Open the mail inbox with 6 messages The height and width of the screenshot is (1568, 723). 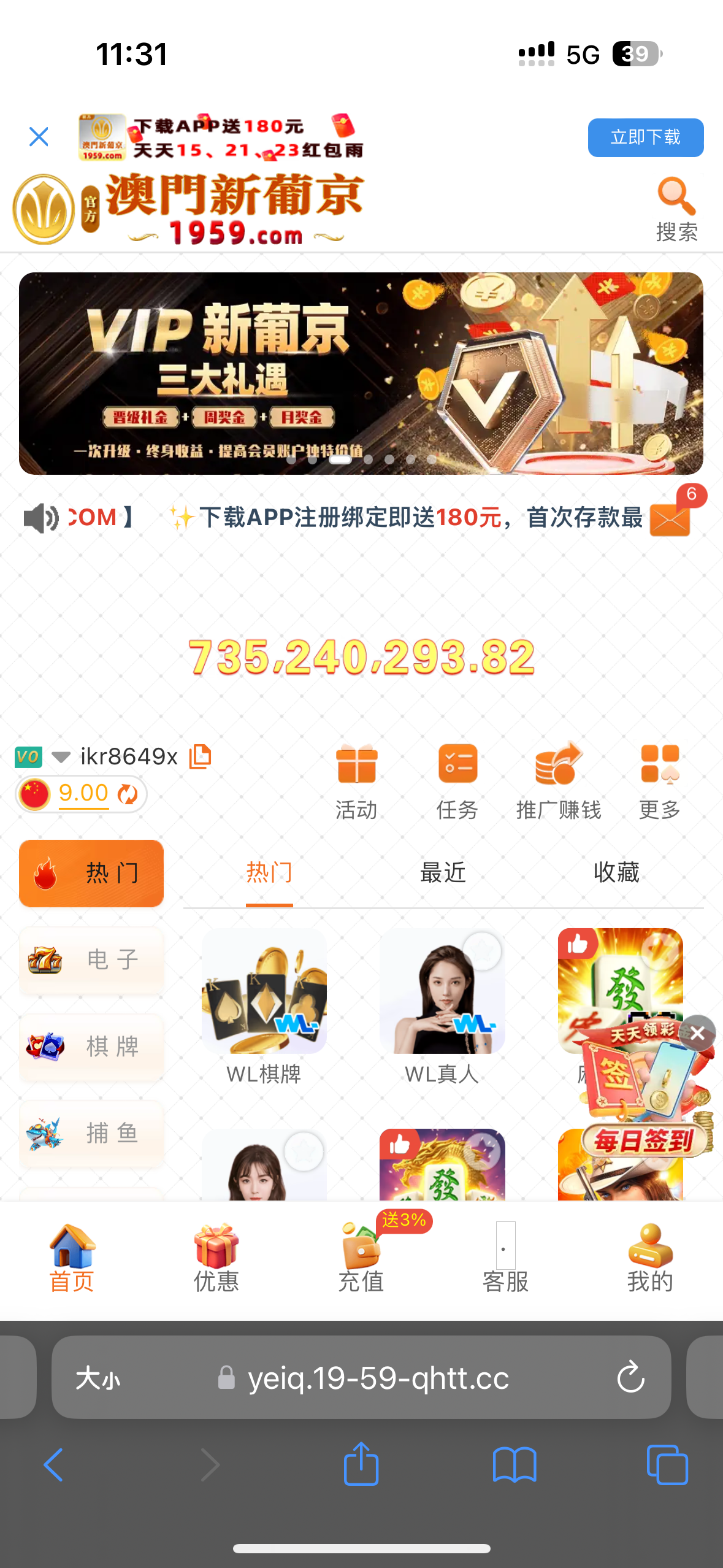pyautogui.click(x=670, y=519)
